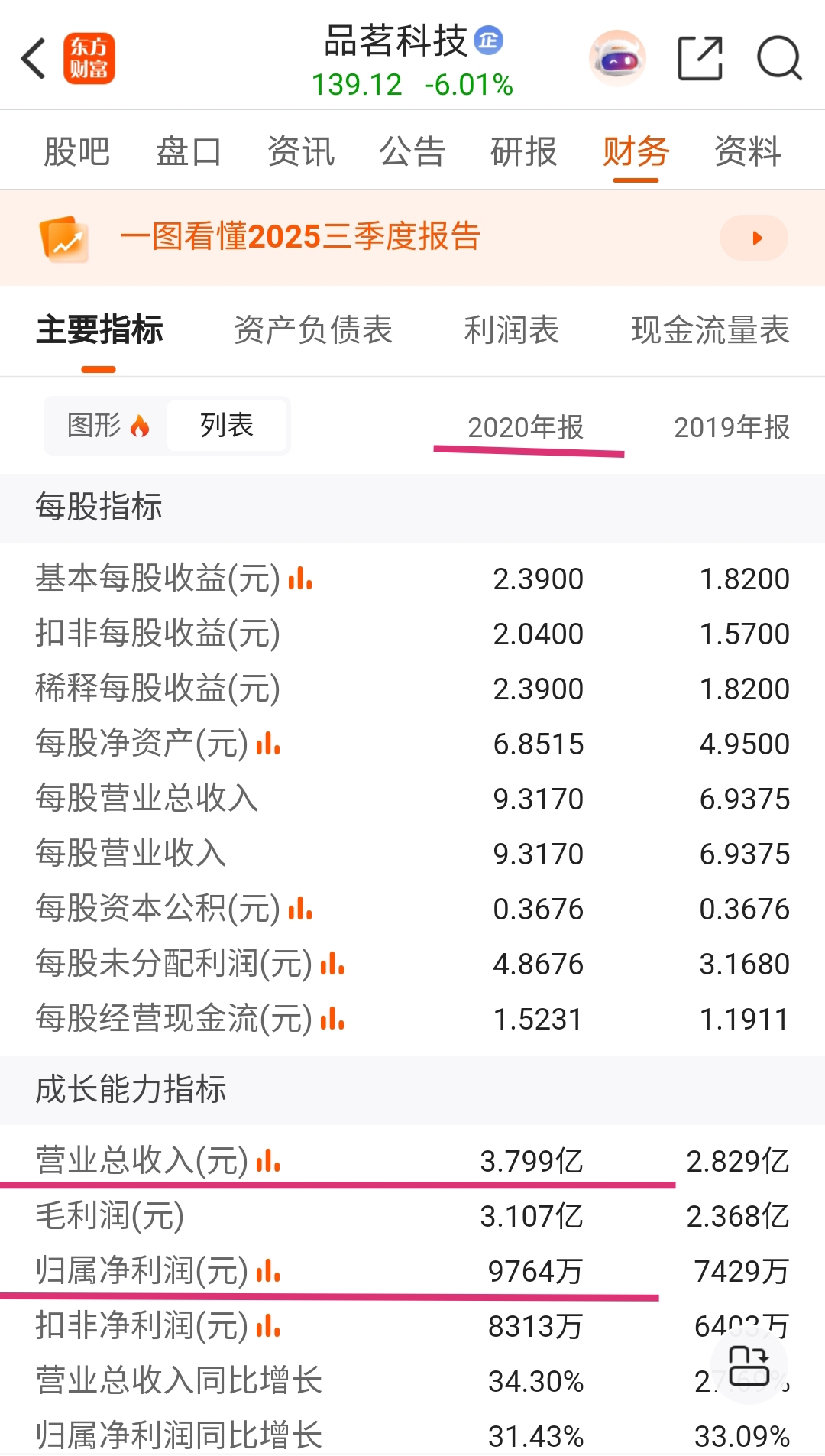Tap the 企 company badge beside 品茗科技

tap(490, 42)
